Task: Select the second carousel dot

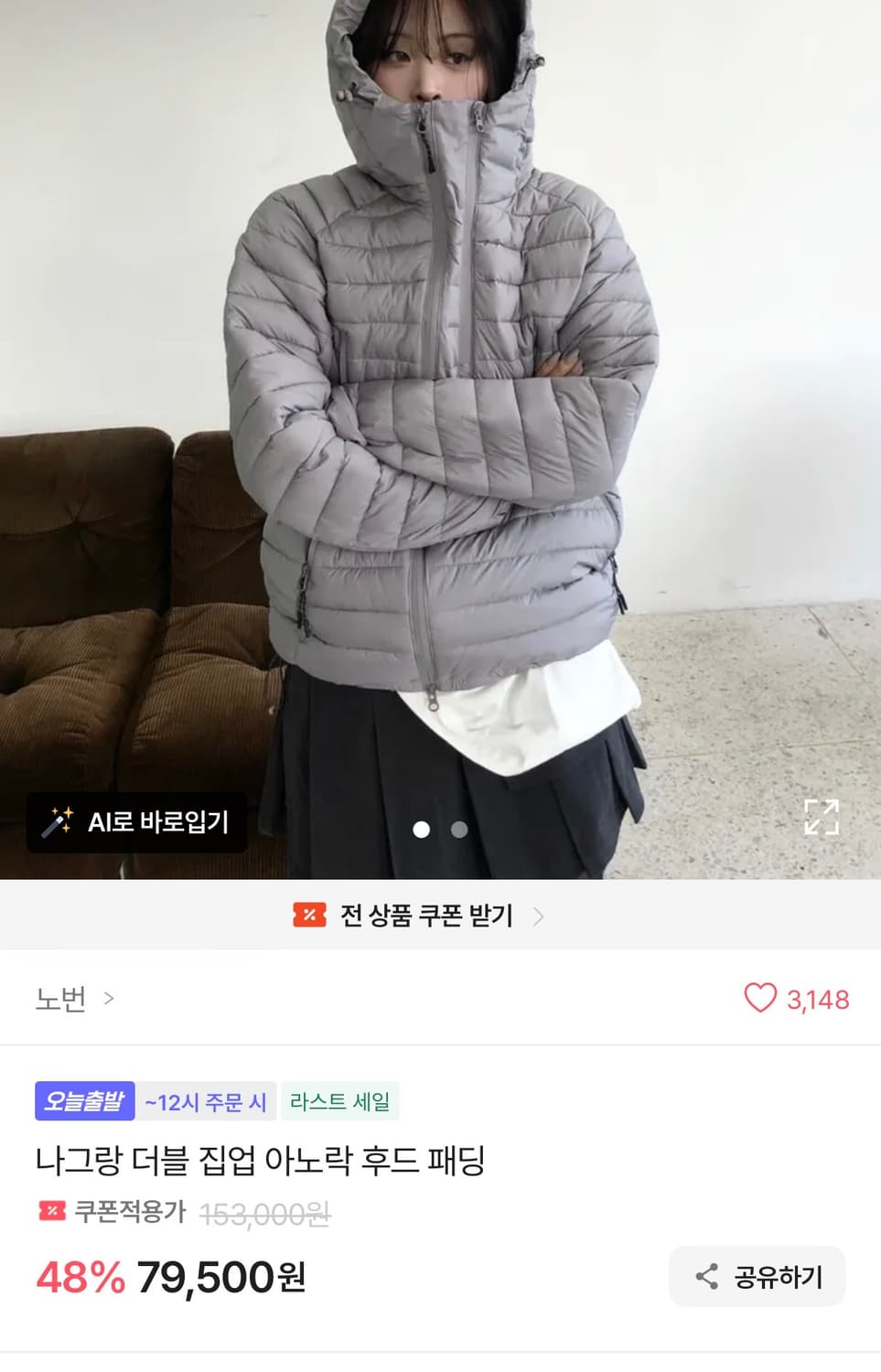Action: point(457,831)
